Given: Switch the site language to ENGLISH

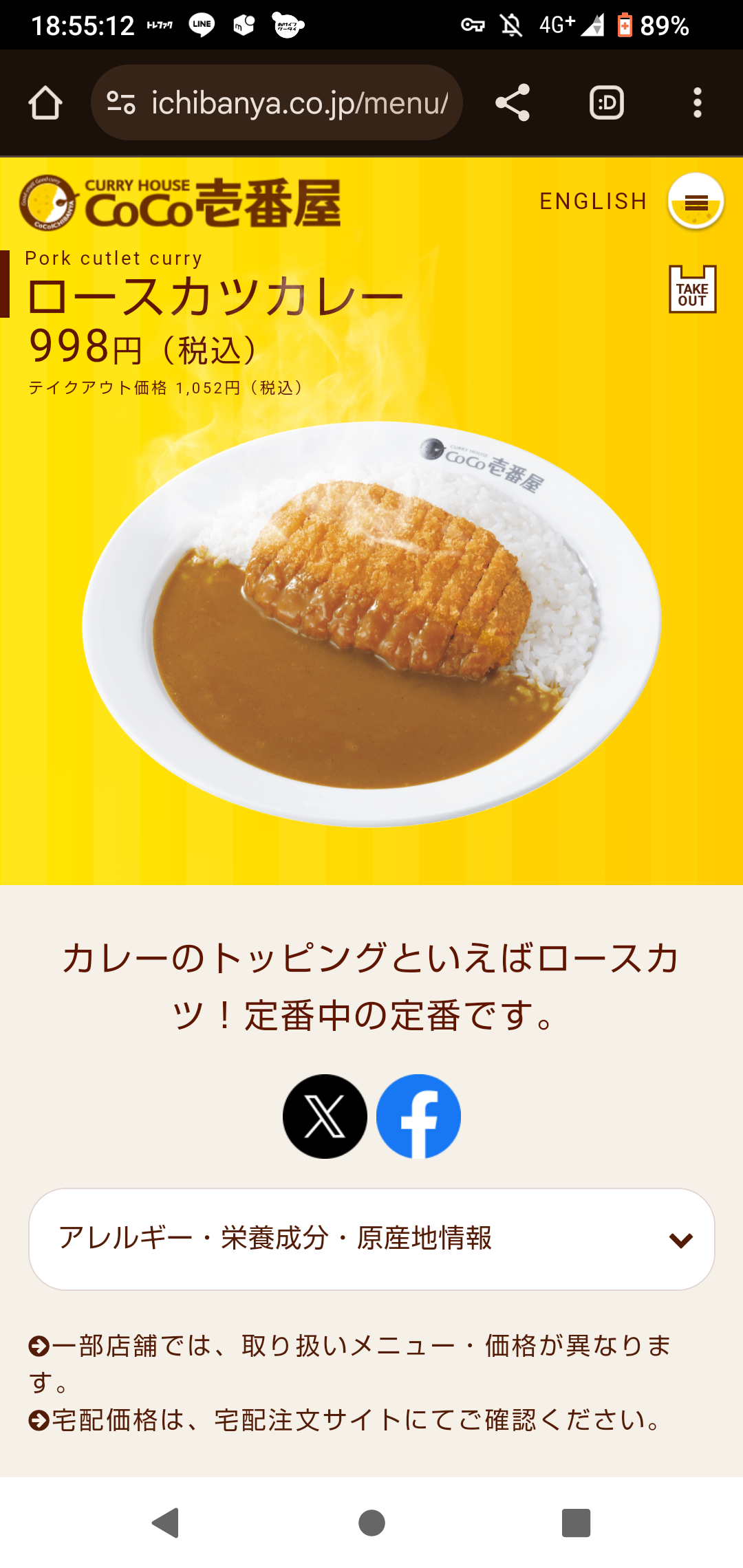Looking at the screenshot, I should 593,202.
